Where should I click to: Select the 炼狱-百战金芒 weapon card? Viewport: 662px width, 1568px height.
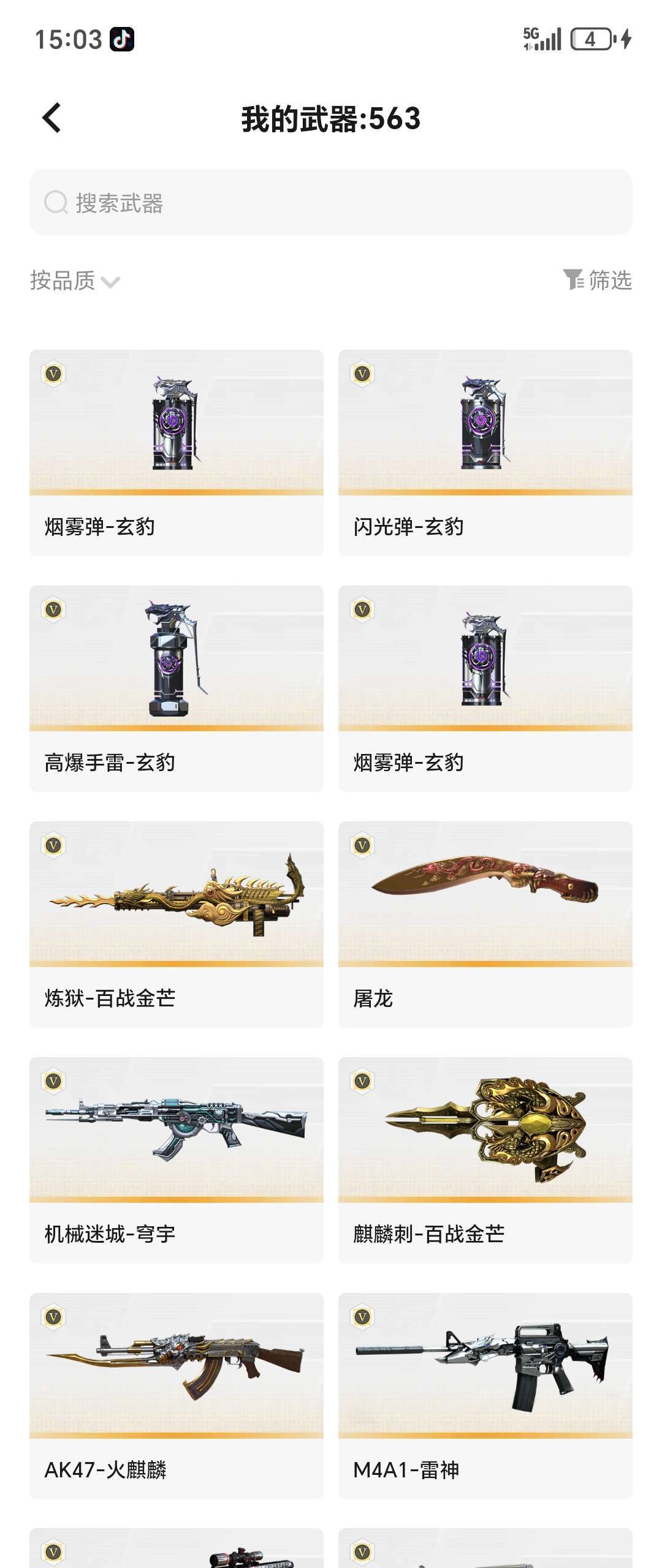tap(177, 924)
